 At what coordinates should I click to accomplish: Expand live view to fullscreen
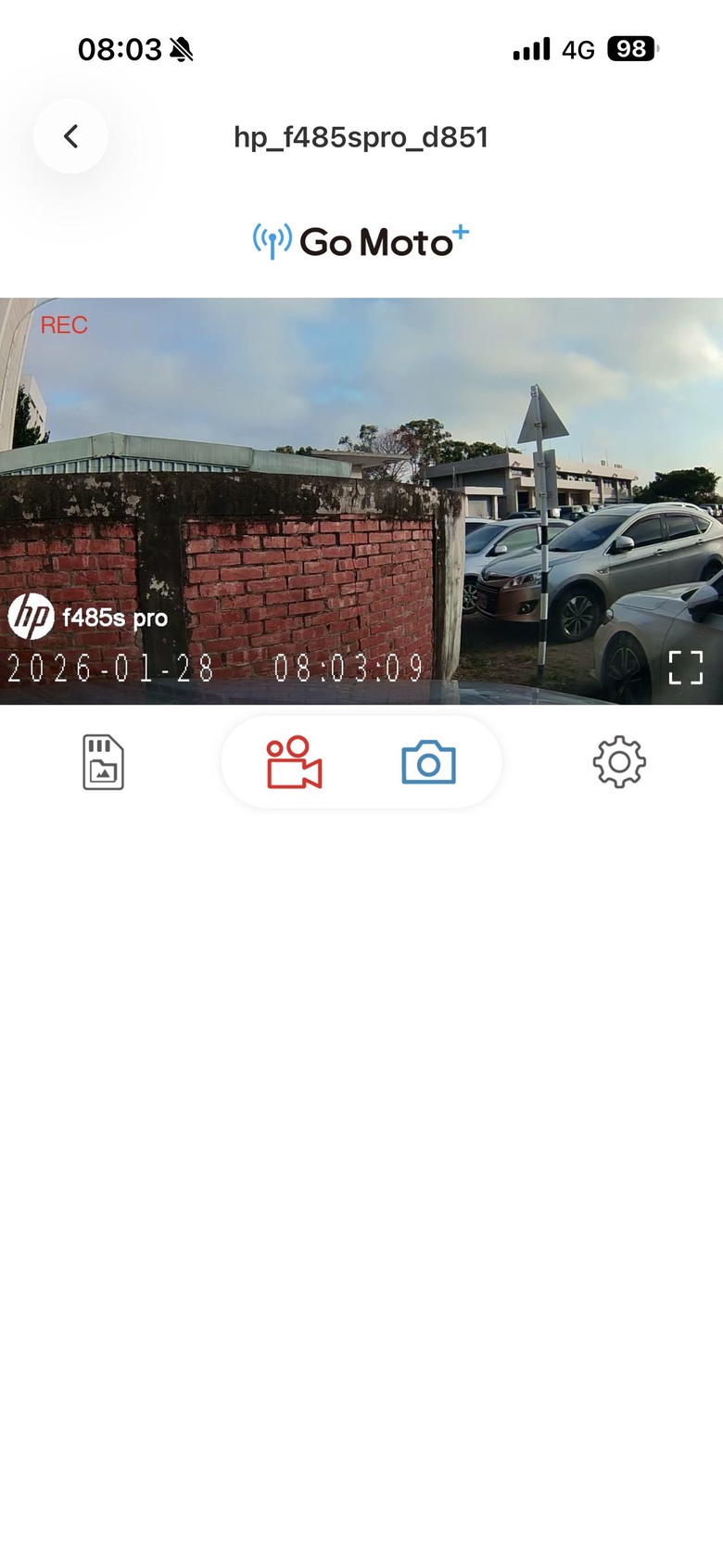tap(685, 667)
